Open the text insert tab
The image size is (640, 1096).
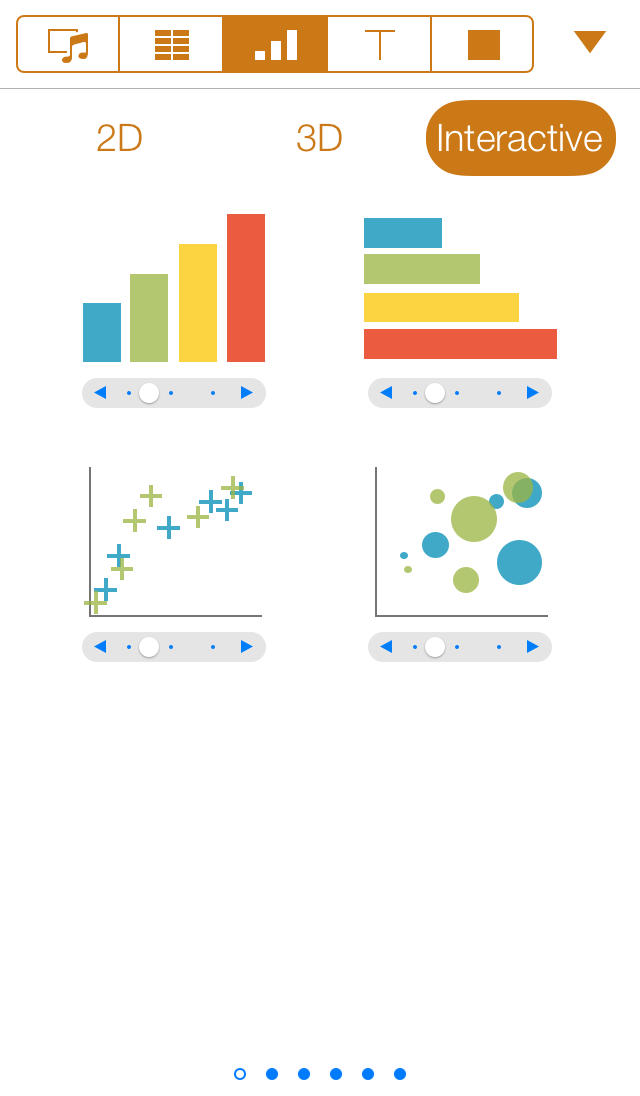(x=379, y=44)
